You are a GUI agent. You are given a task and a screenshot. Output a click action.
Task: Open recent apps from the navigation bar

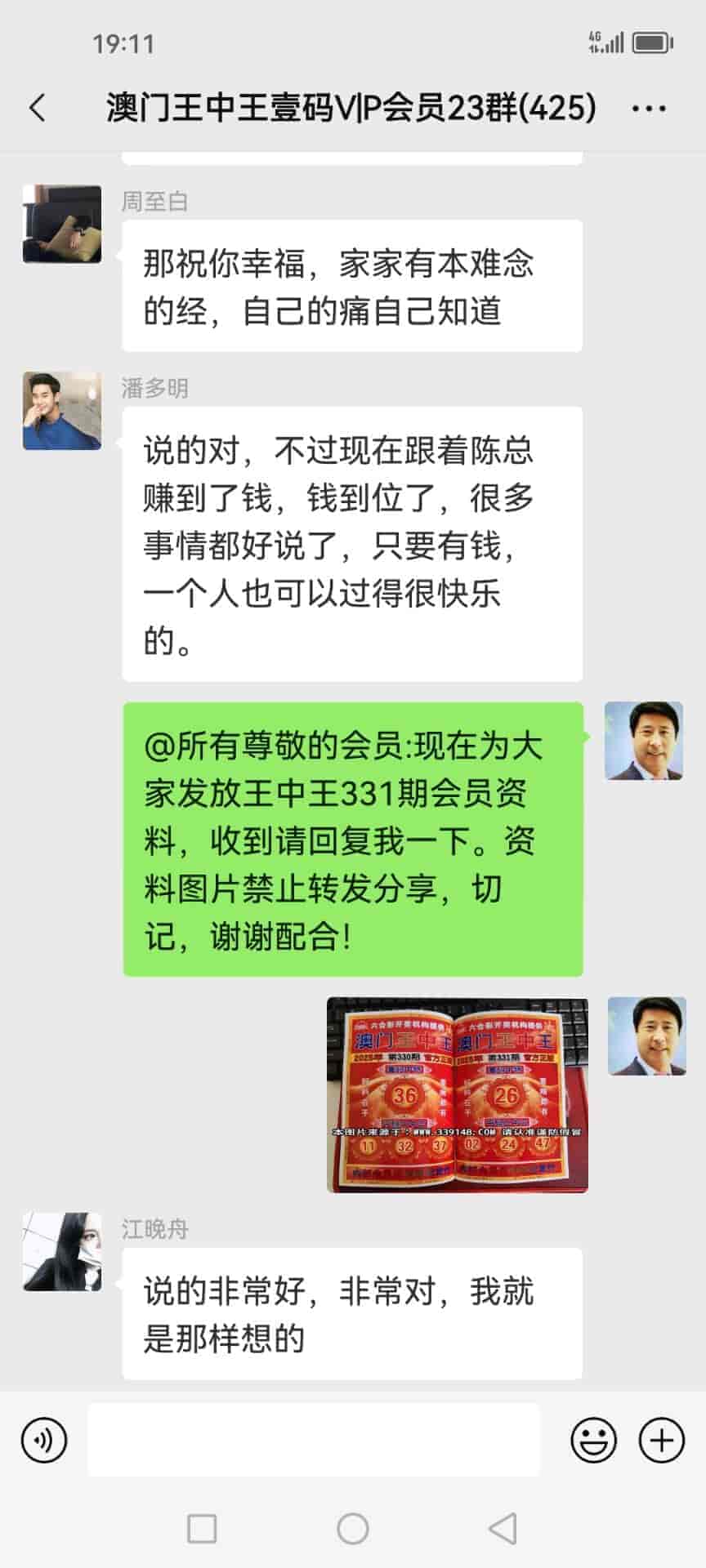click(x=202, y=1528)
